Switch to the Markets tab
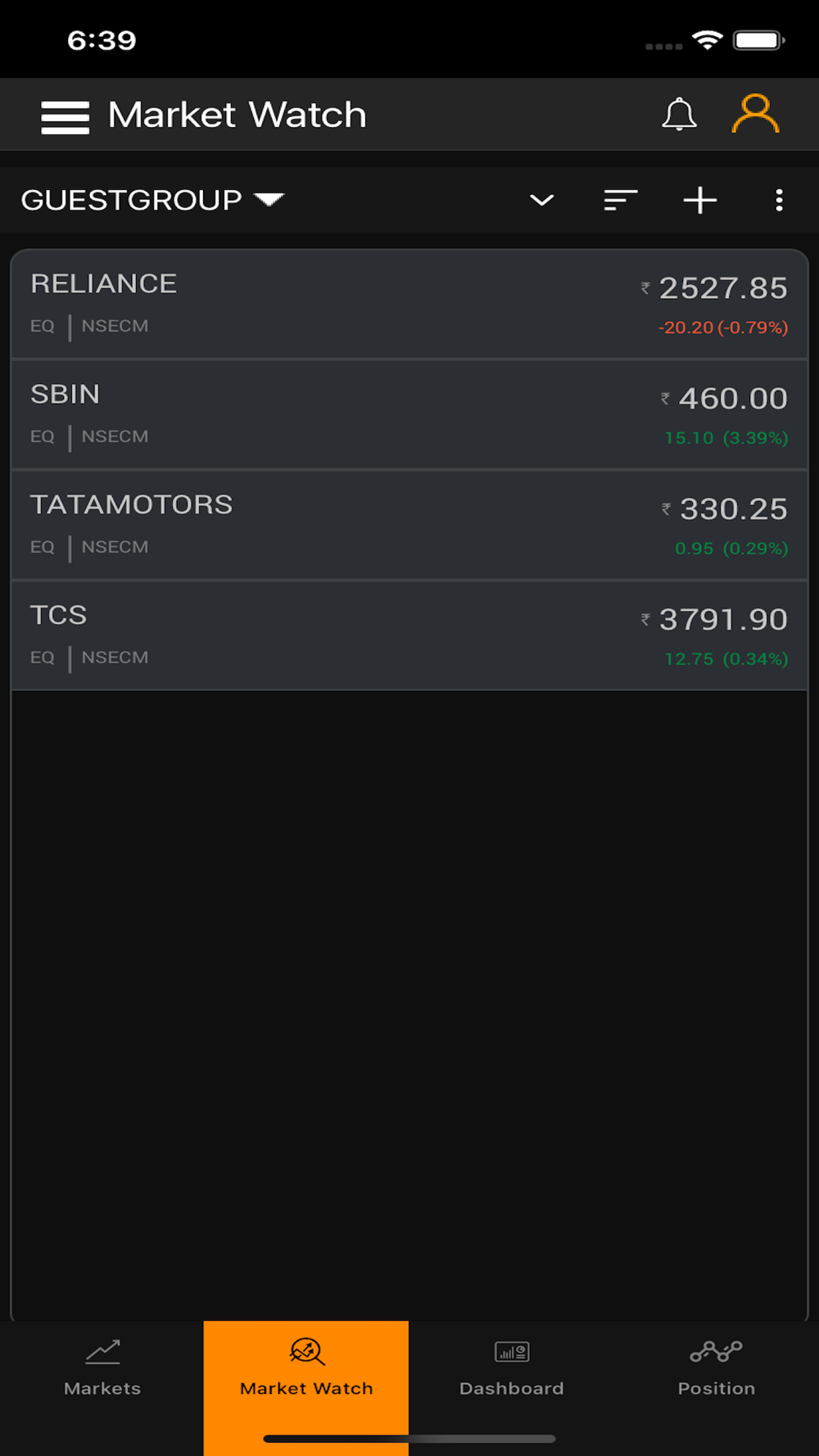This screenshot has width=819, height=1456. pyautogui.click(x=102, y=1368)
